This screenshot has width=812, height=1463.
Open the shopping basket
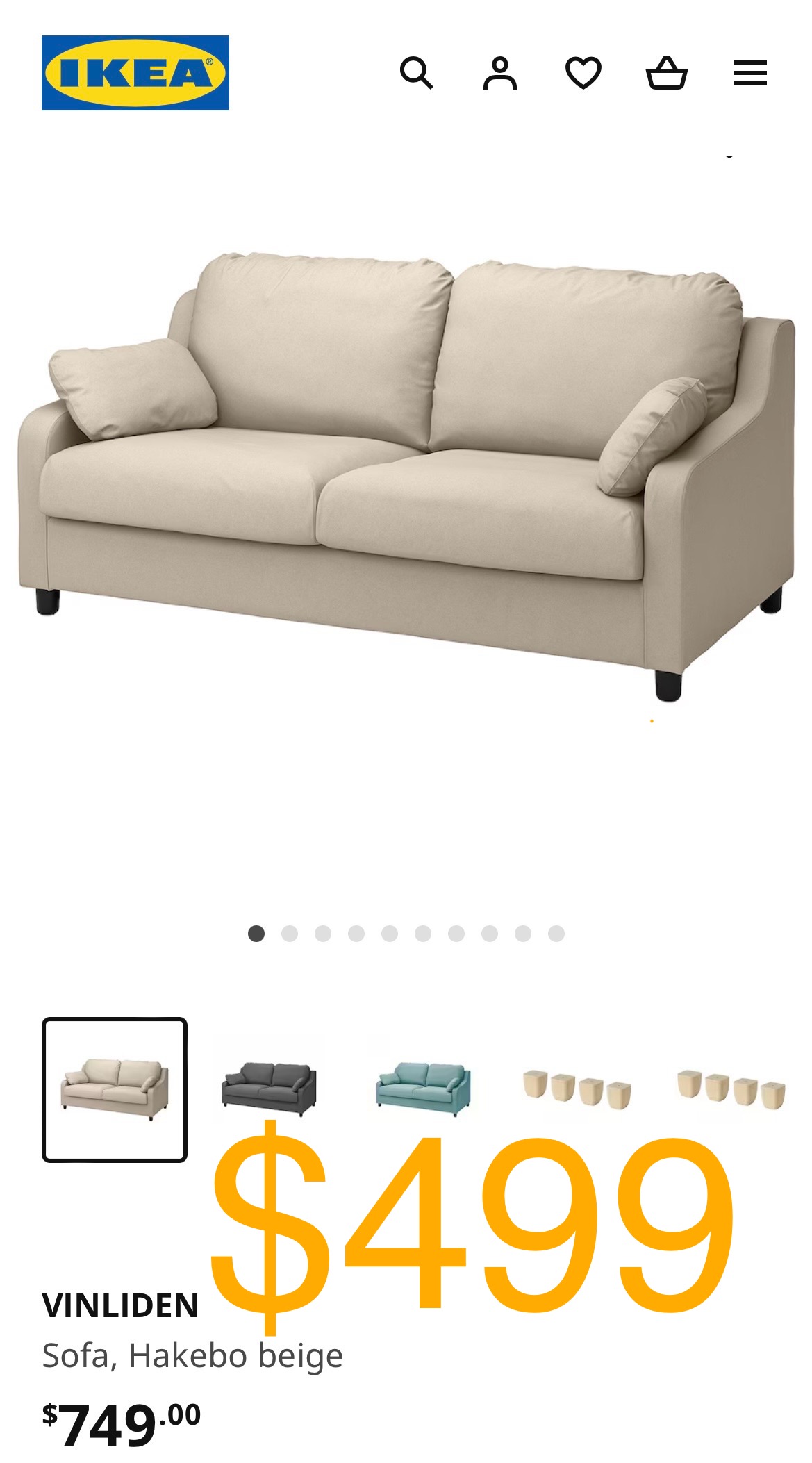click(667, 73)
